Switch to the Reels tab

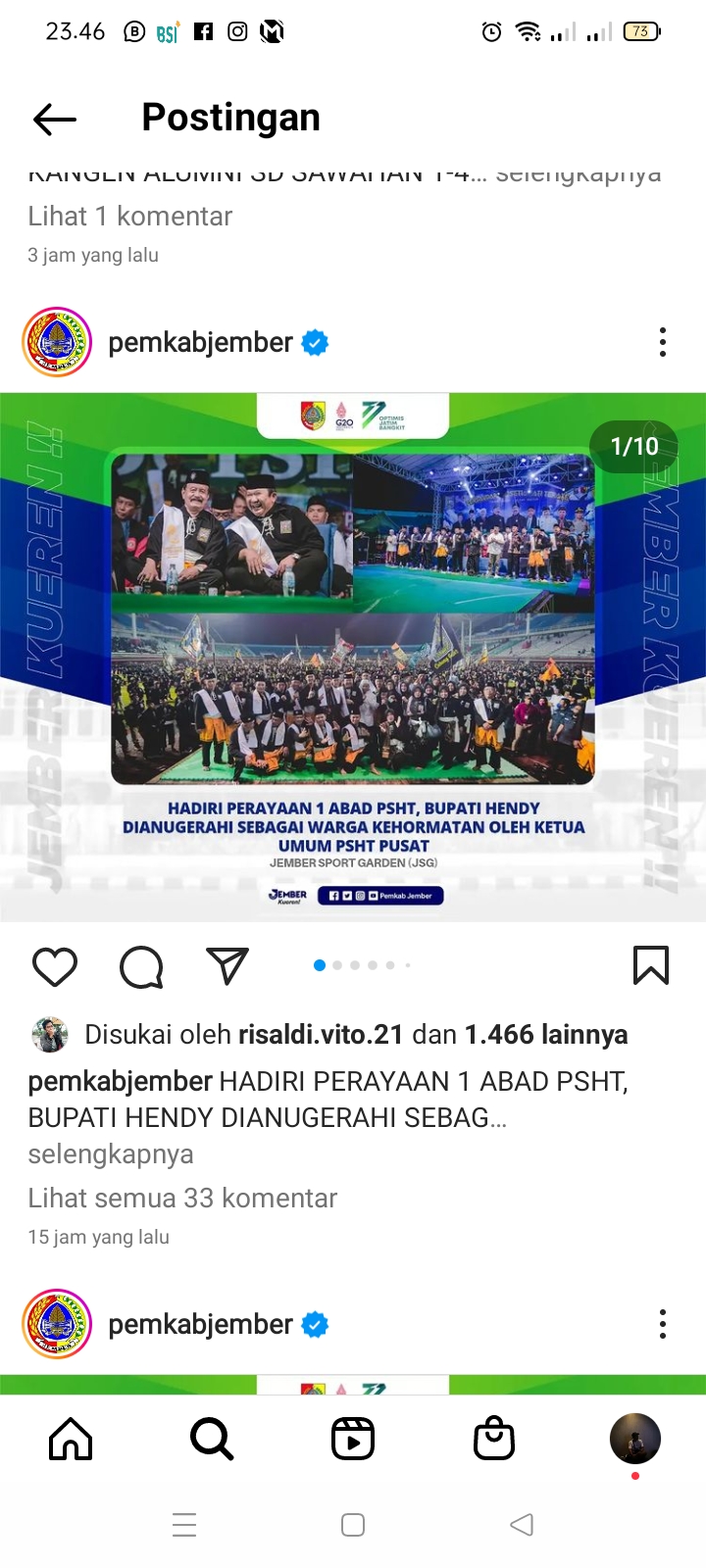[x=353, y=1439]
